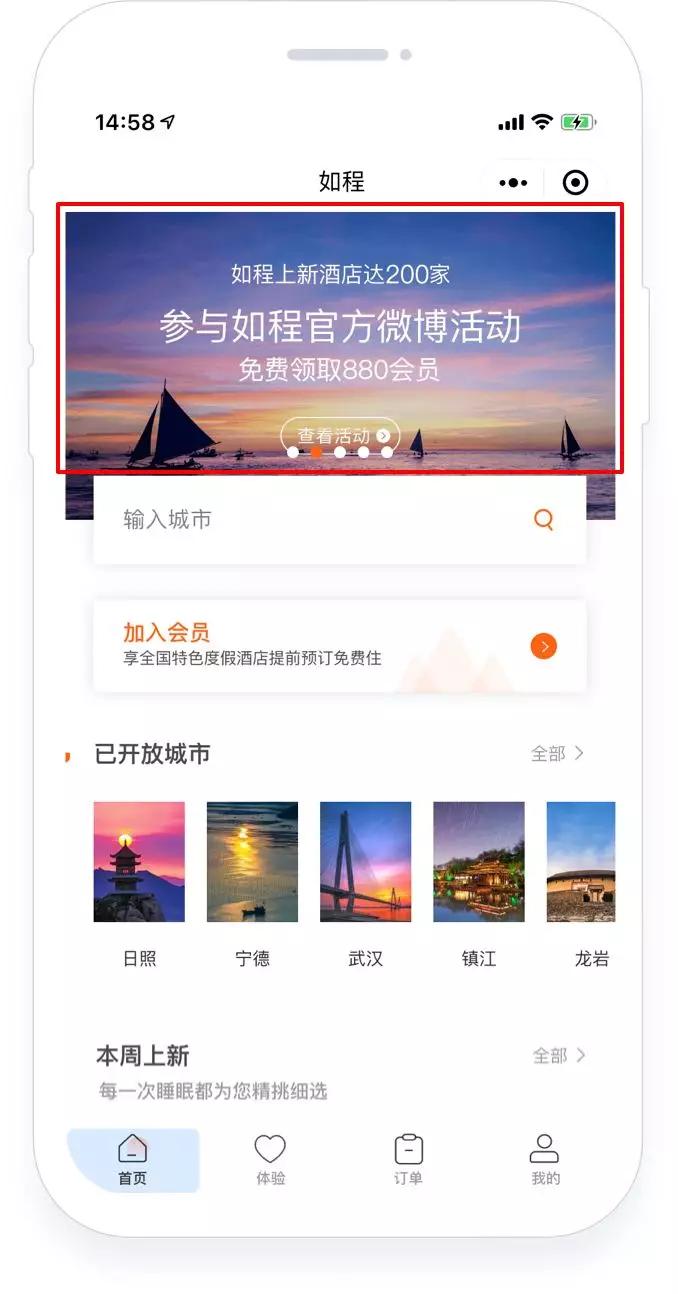Tap the orange search magnifier icon
The height and width of the screenshot is (1294, 678).
(543, 519)
